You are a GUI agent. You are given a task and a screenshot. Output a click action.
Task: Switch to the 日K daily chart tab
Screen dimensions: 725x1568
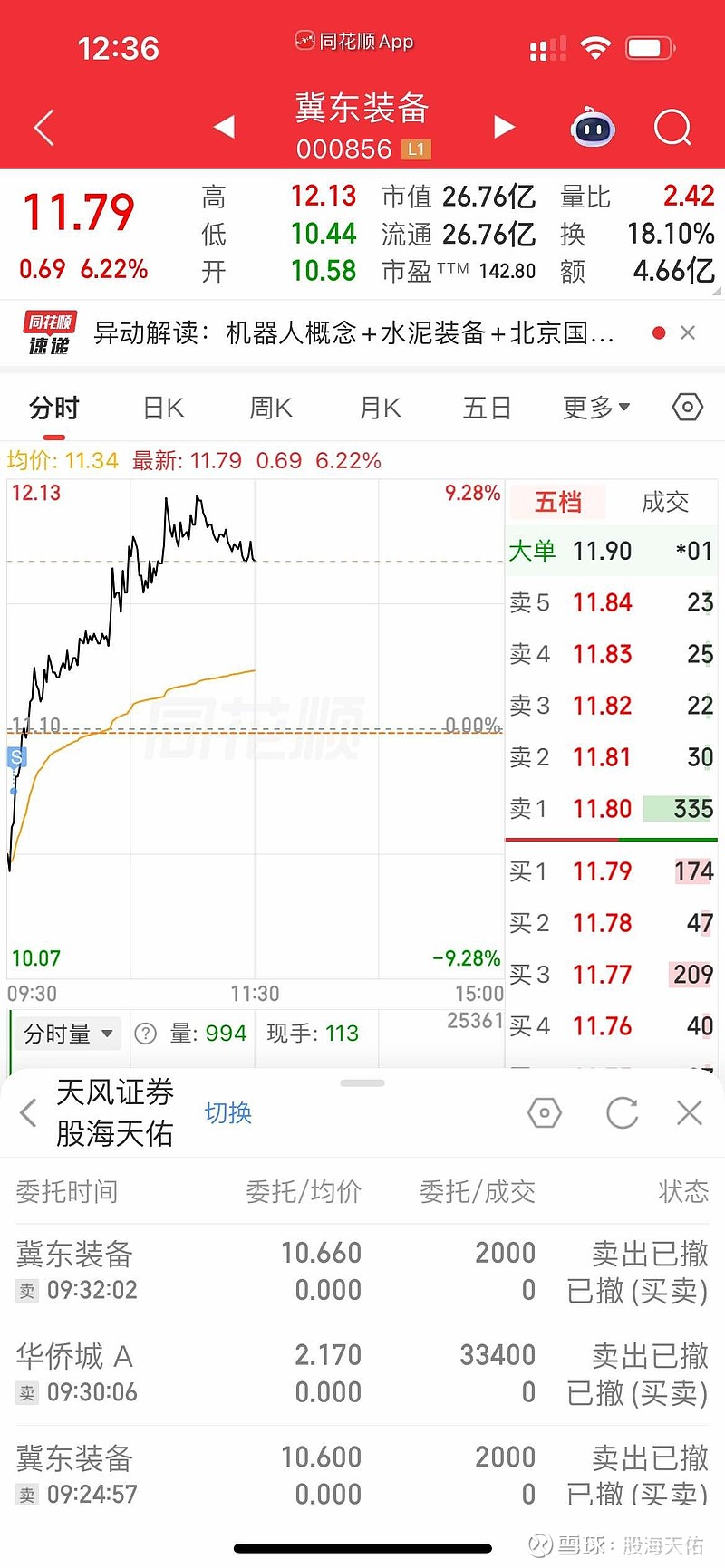click(x=161, y=408)
